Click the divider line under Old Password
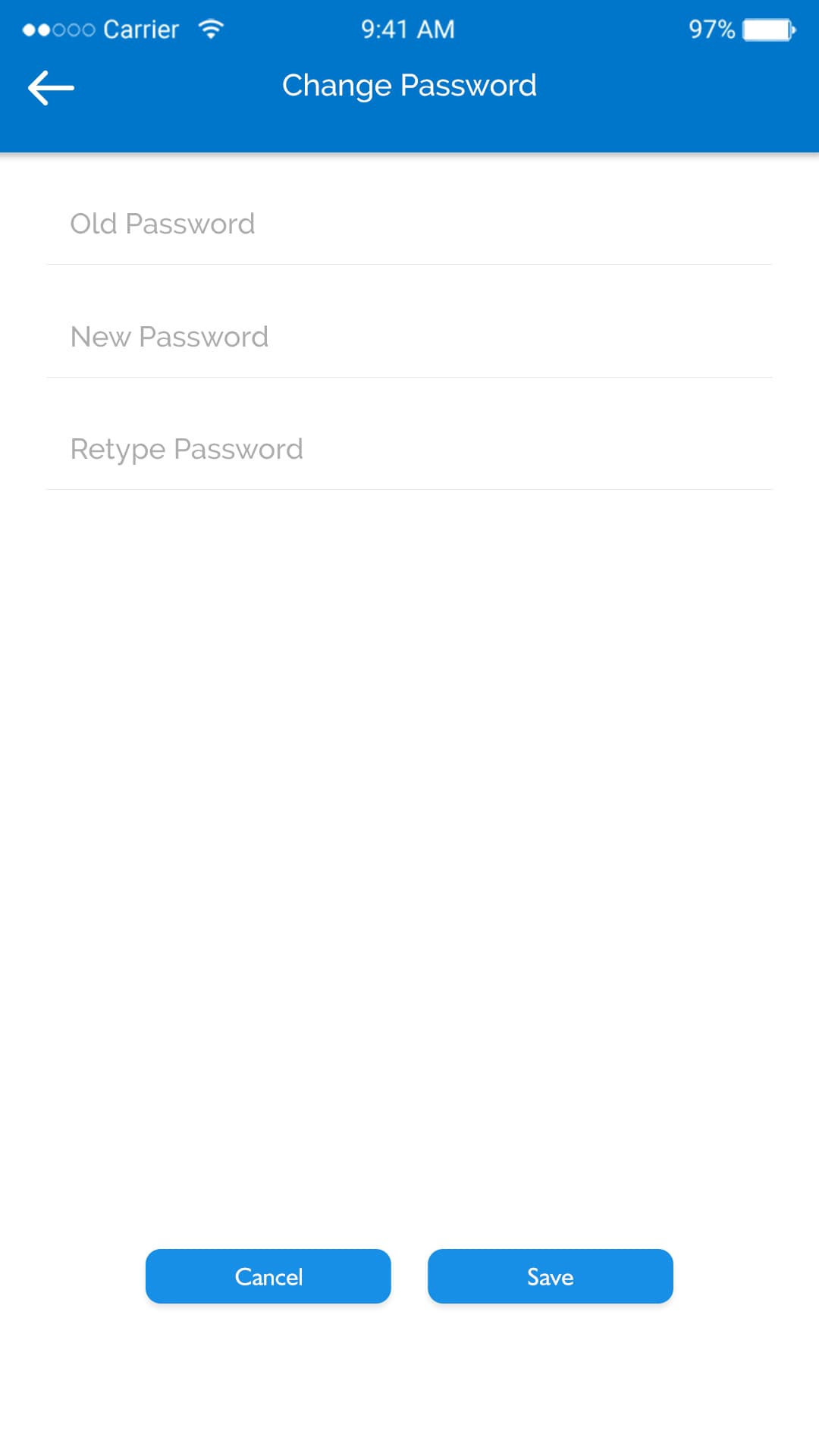This screenshot has height=1456, width=819. click(409, 265)
